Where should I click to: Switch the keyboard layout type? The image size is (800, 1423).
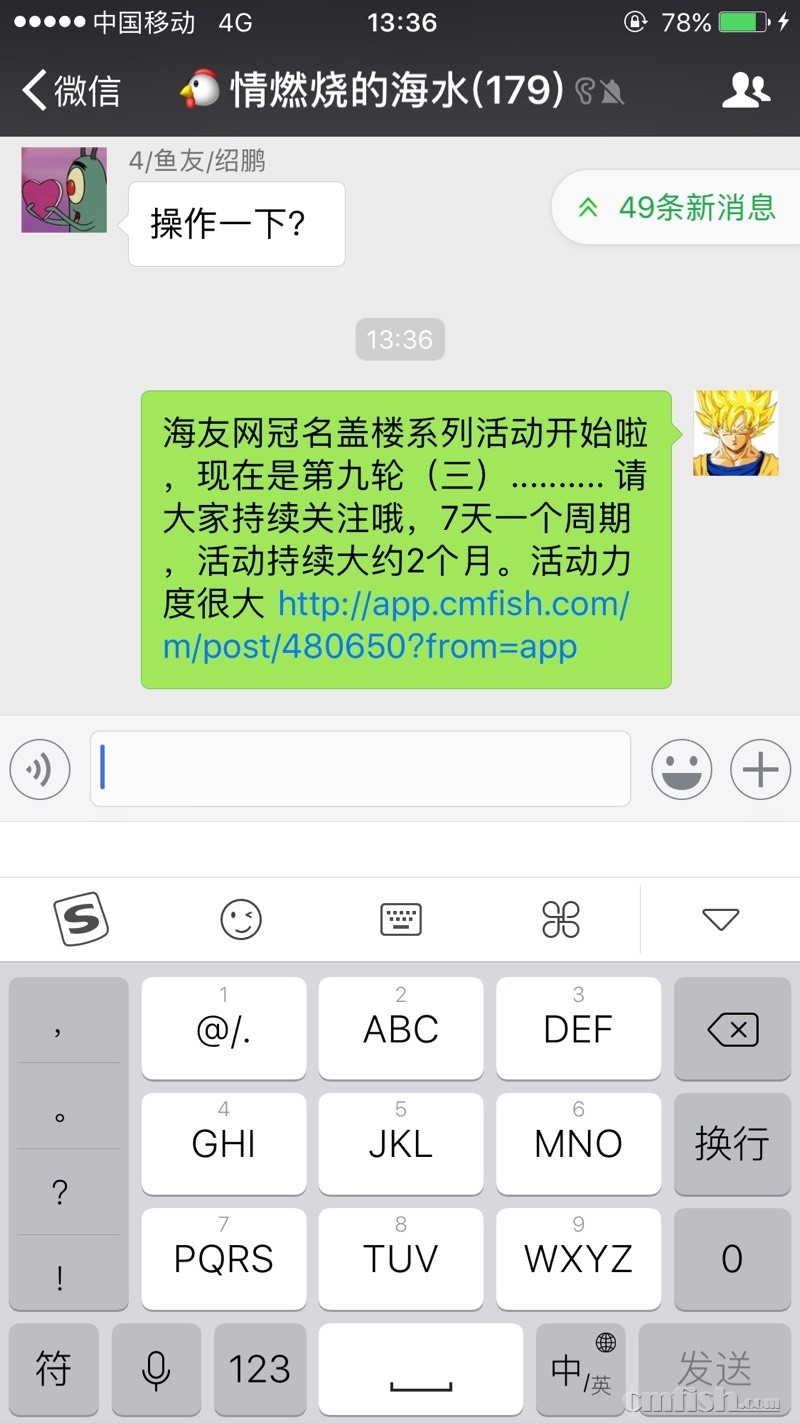pyautogui.click(x=401, y=919)
